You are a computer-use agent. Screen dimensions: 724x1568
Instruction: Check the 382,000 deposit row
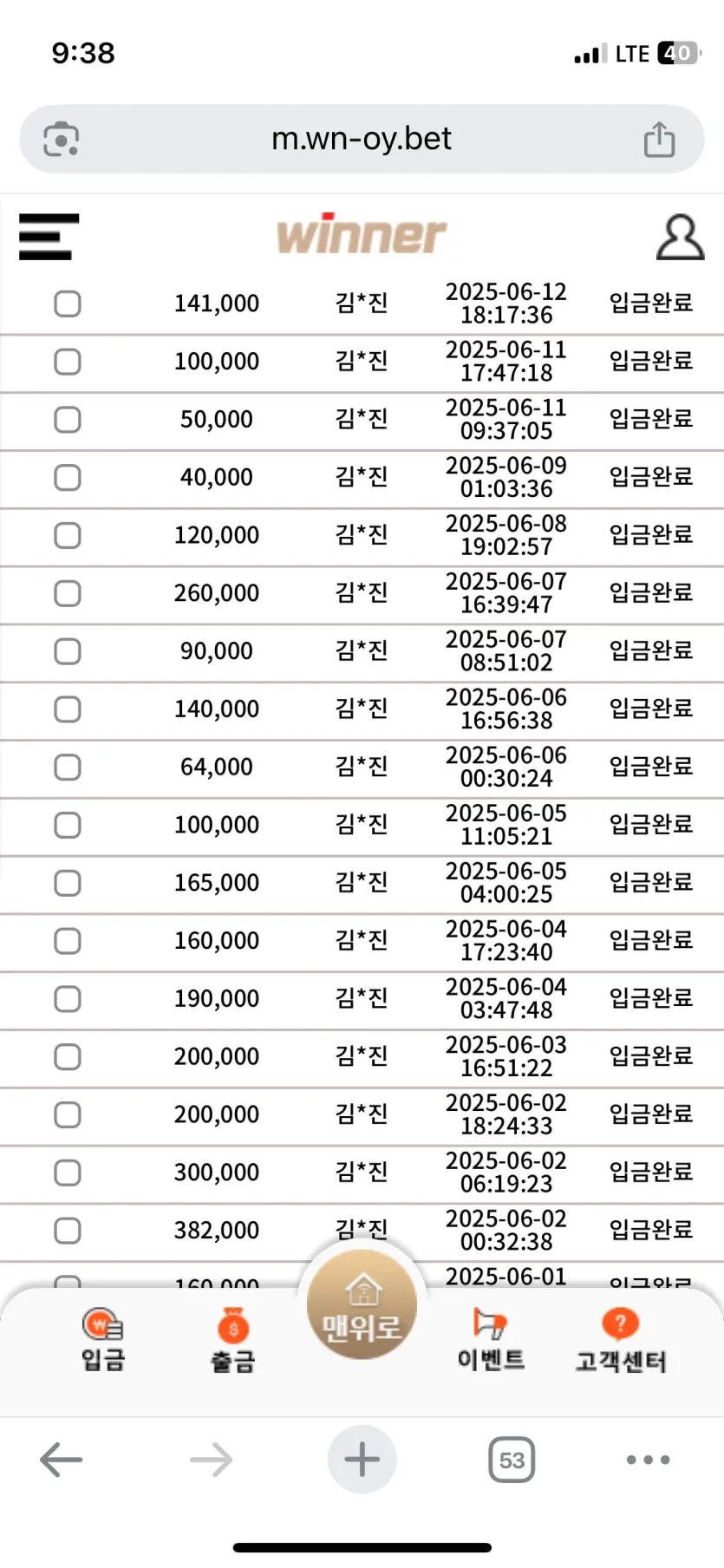(68, 1231)
